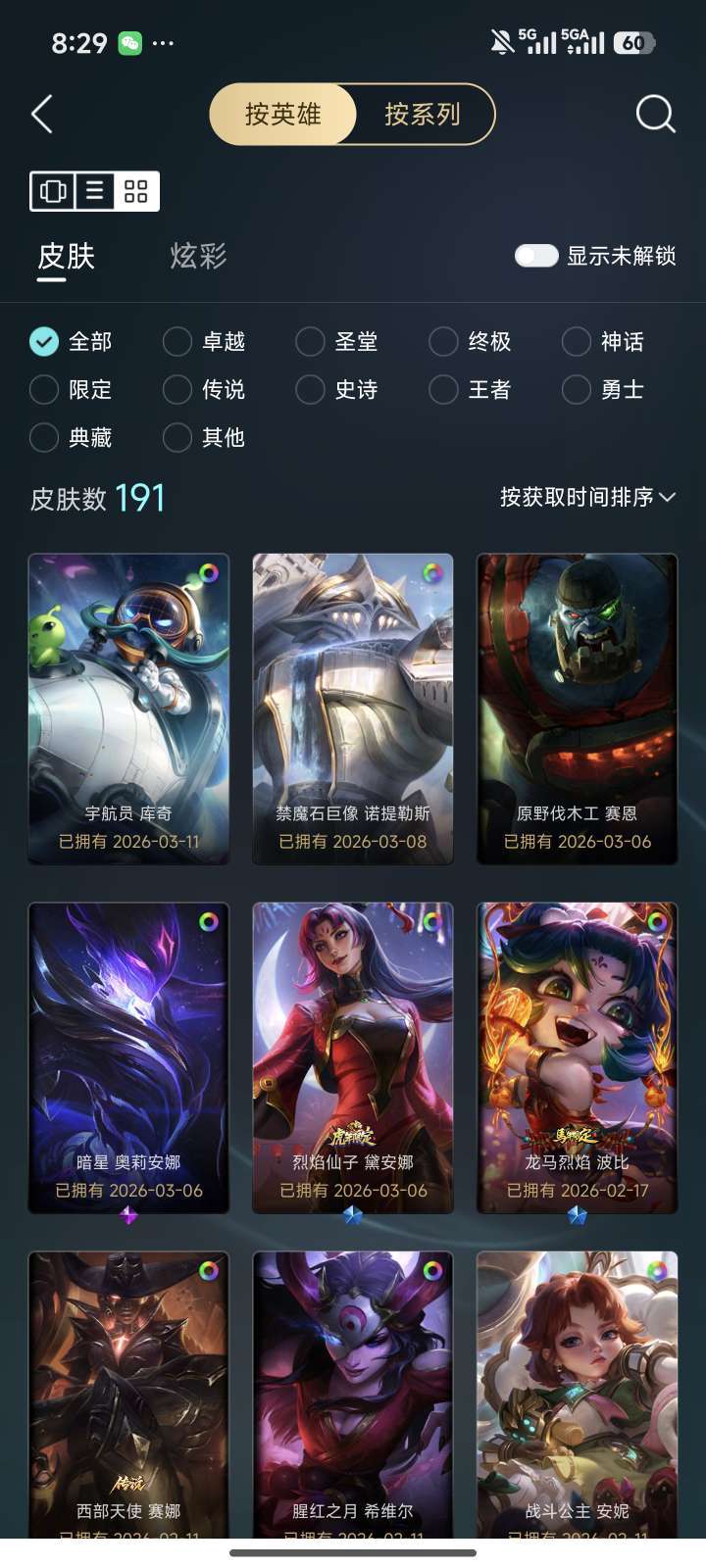Select the grid view layout icon
706x1568 pixels.
(x=135, y=190)
